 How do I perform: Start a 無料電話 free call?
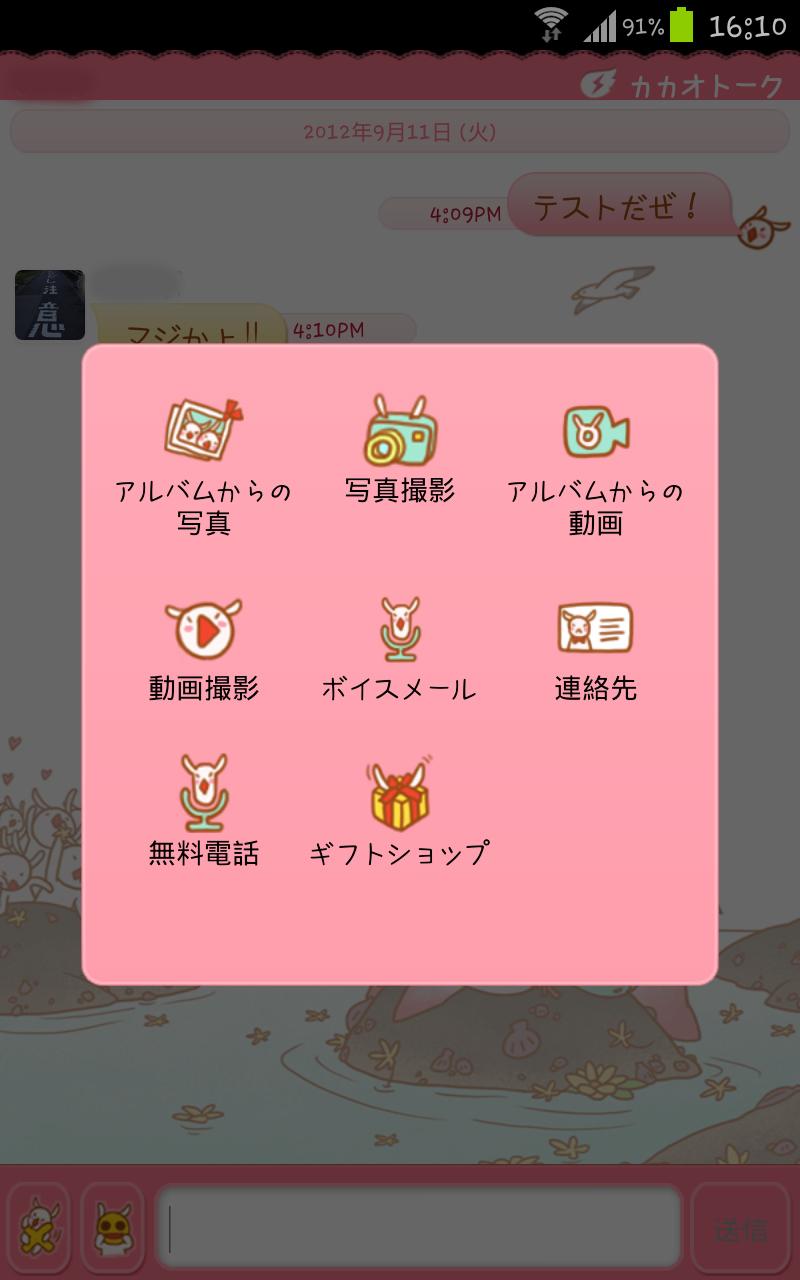point(204,810)
